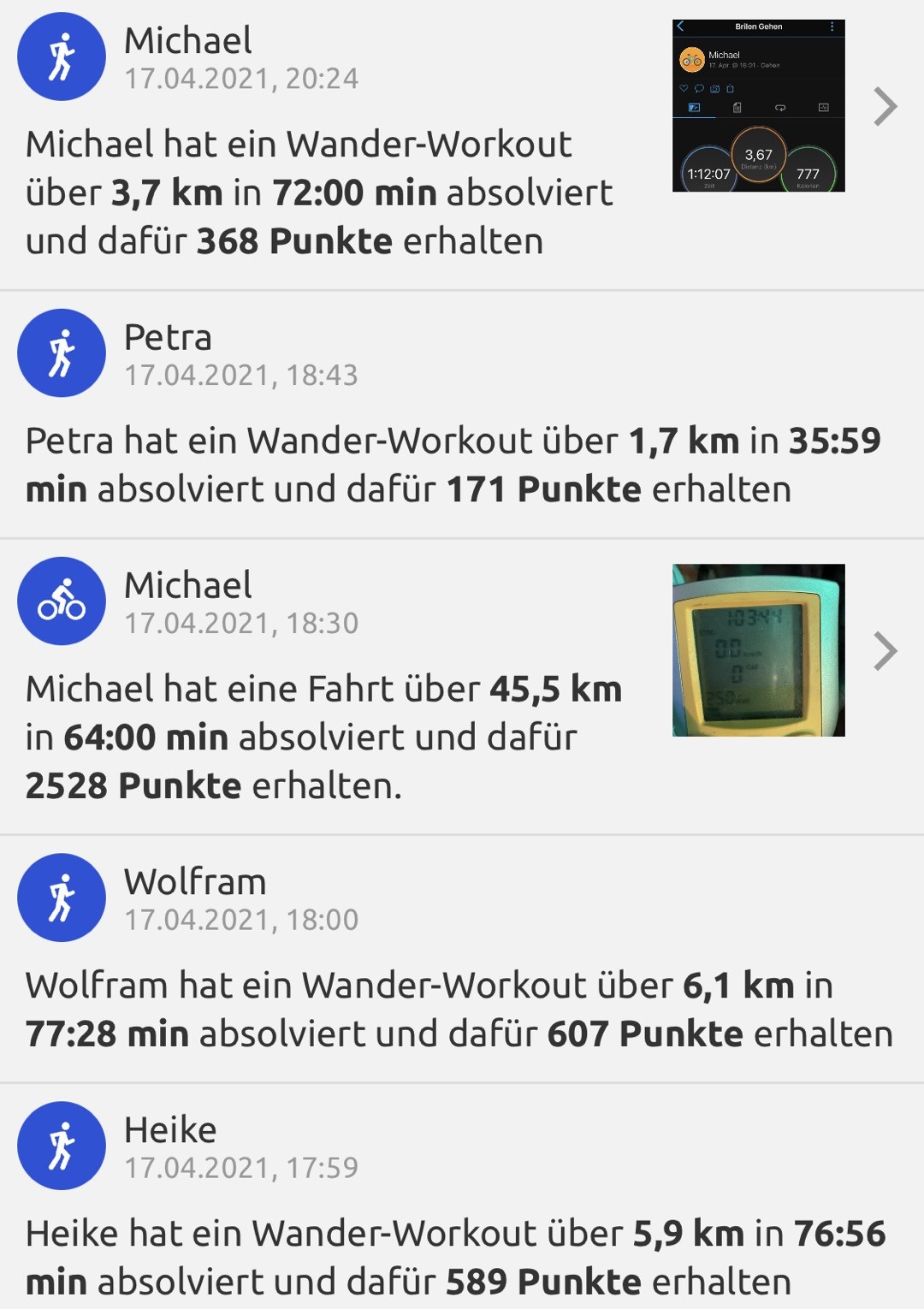
Task: Click the cycling icon on Michael's ride post
Action: point(62,601)
